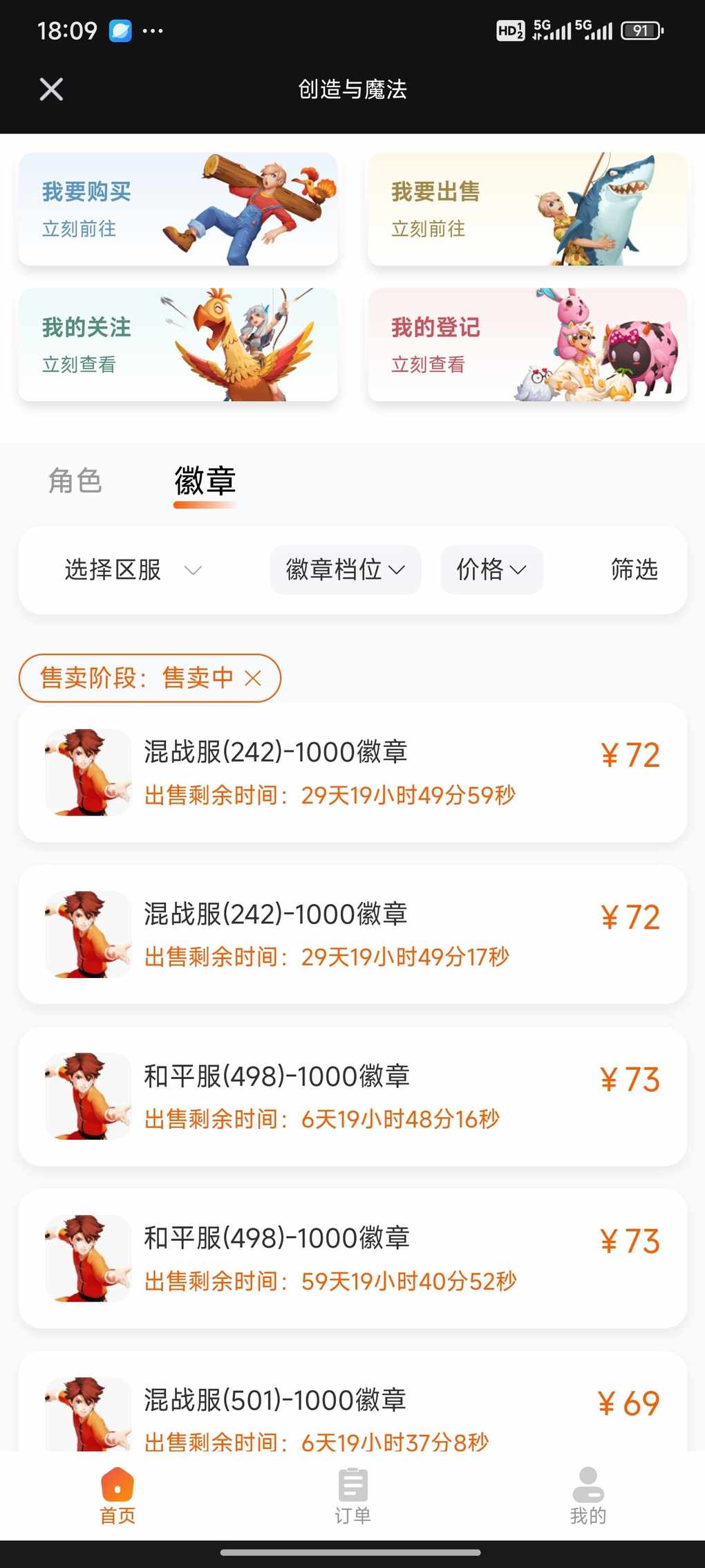Expand the 徽章档位 dropdown
Viewport: 705px width, 1568px height.
click(x=345, y=570)
